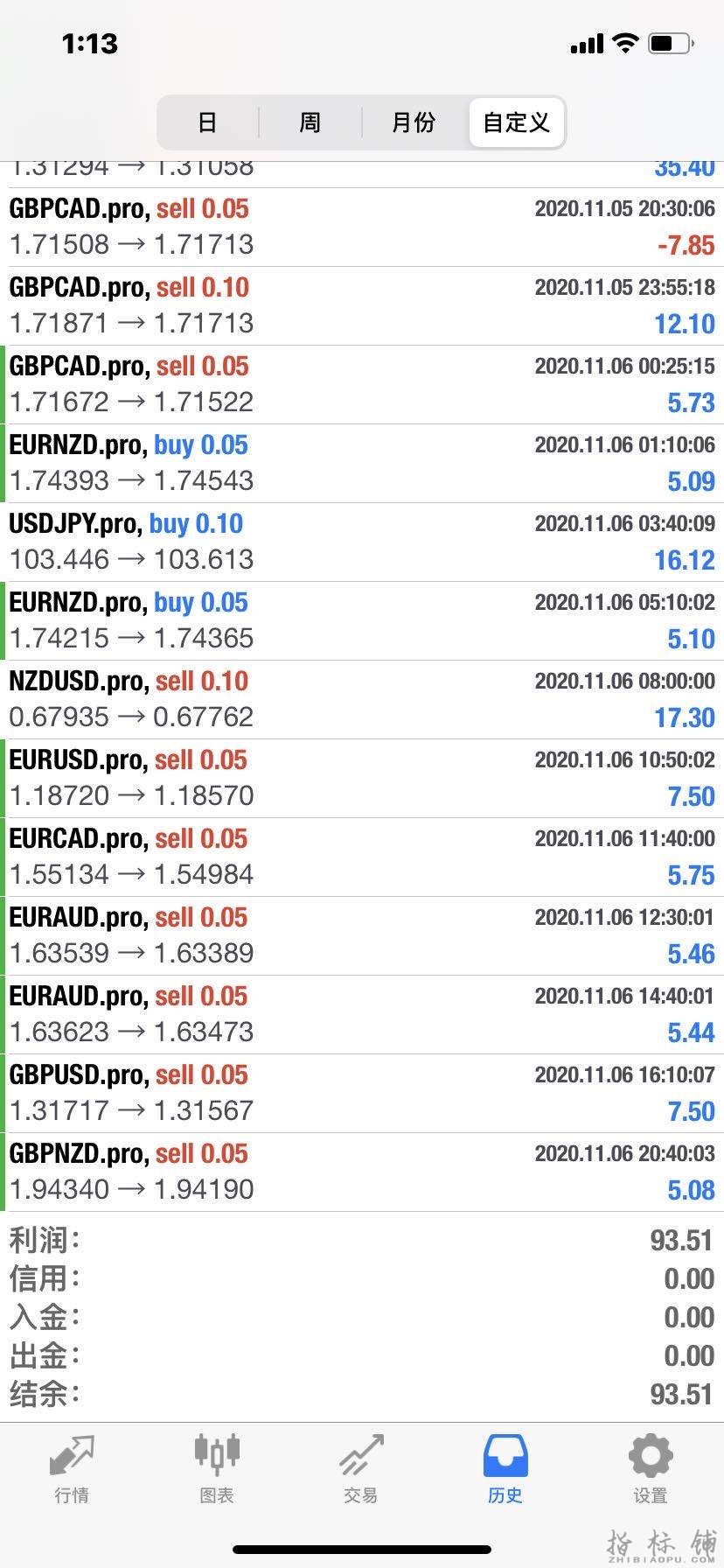724x1568 pixels.
Task: View the GBPCAD.pro sell 0.10 trade
Action: tap(362, 305)
